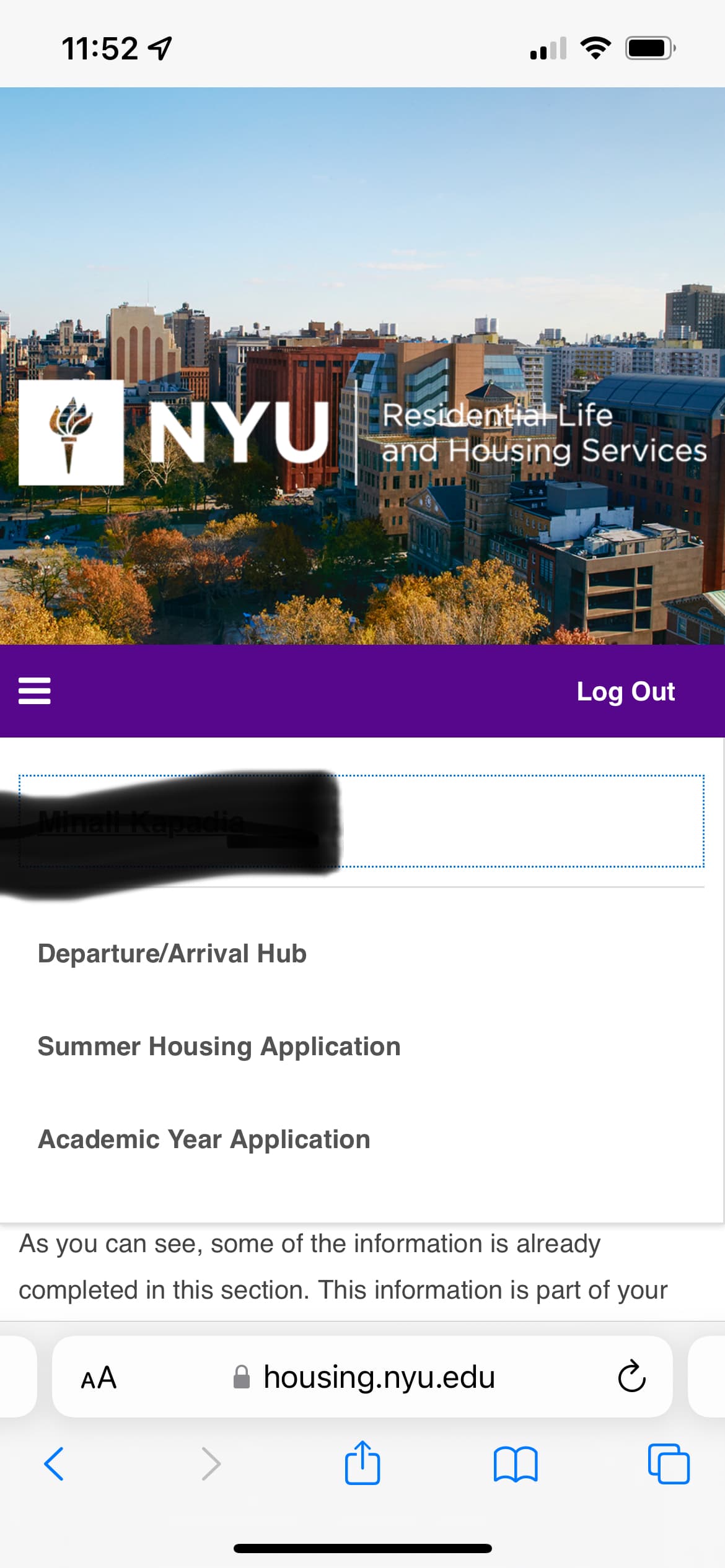Open Safari bookmarks
The width and height of the screenshot is (725, 1568).
516,1464
